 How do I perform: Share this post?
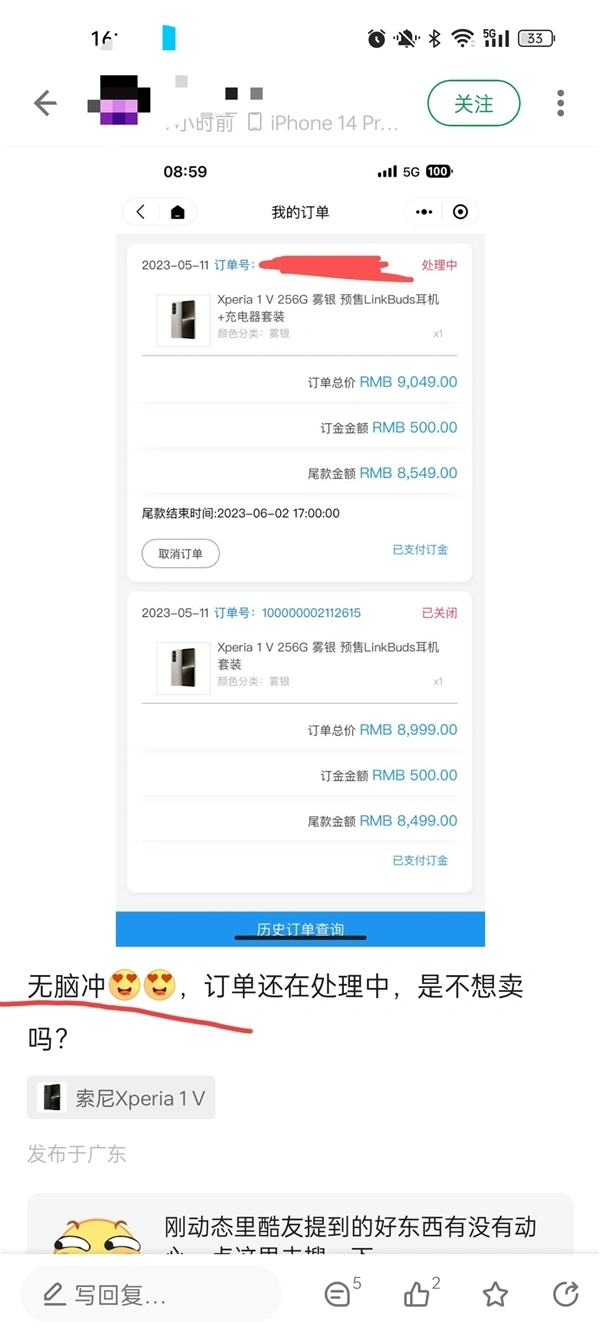click(x=565, y=1295)
